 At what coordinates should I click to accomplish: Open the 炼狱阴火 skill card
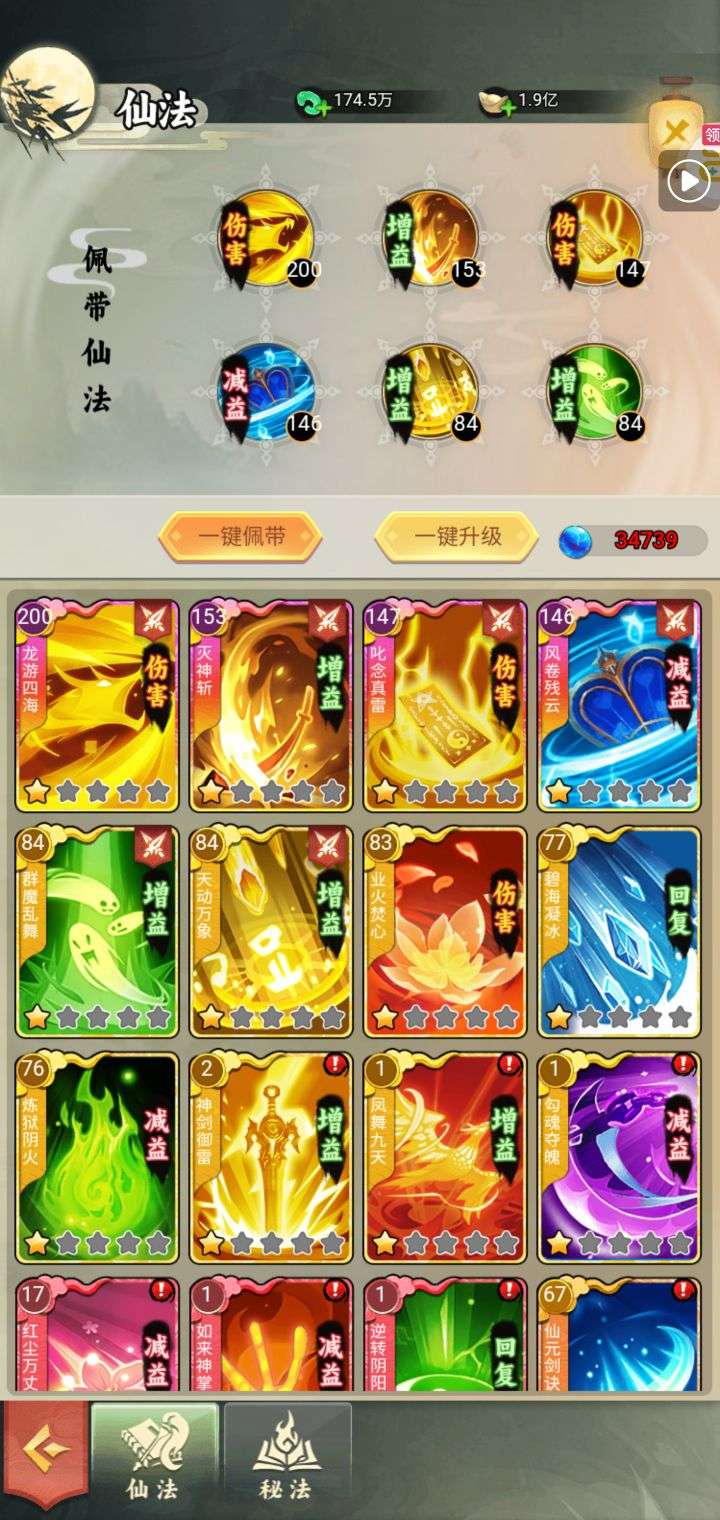click(97, 1157)
